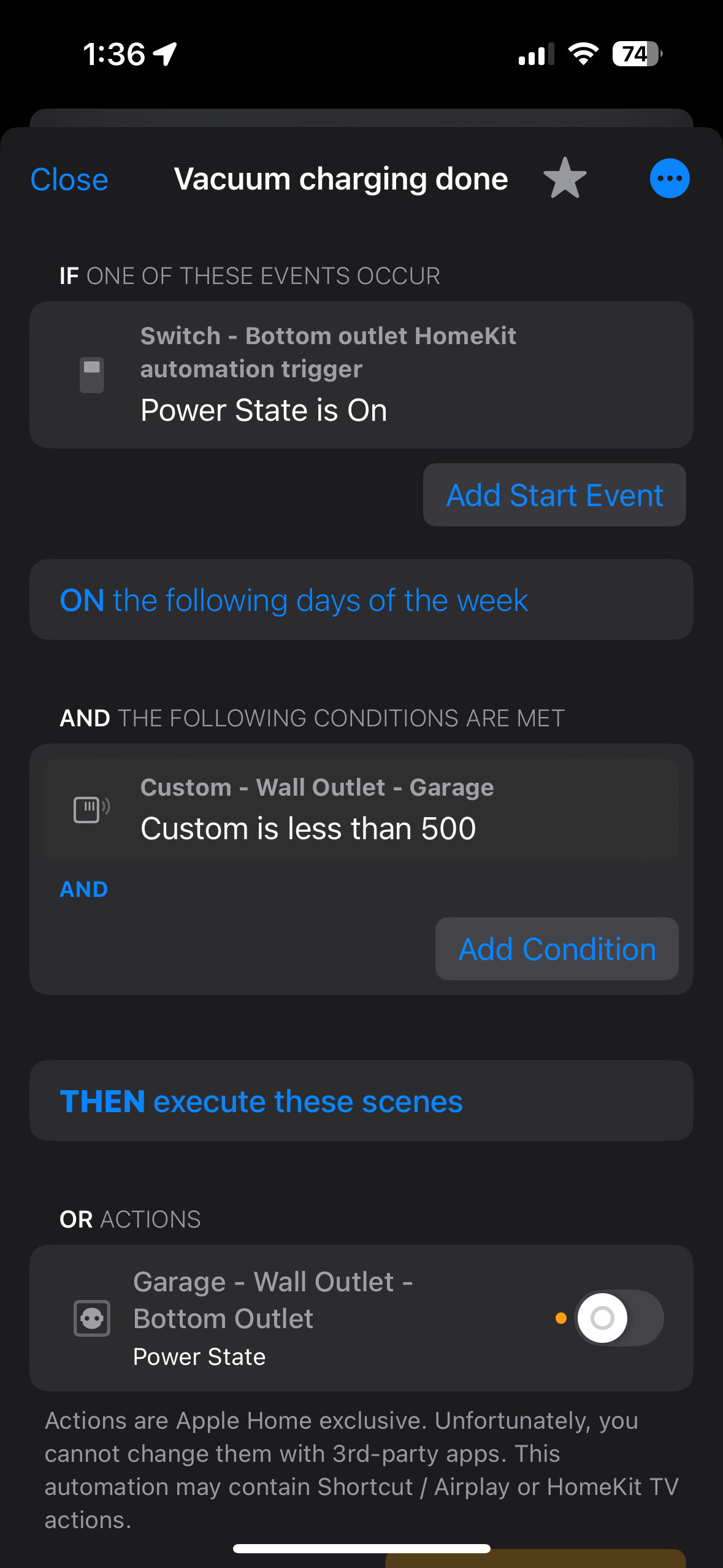Tap the Vacuum charging done title
The width and height of the screenshot is (723, 1568).
tap(340, 179)
